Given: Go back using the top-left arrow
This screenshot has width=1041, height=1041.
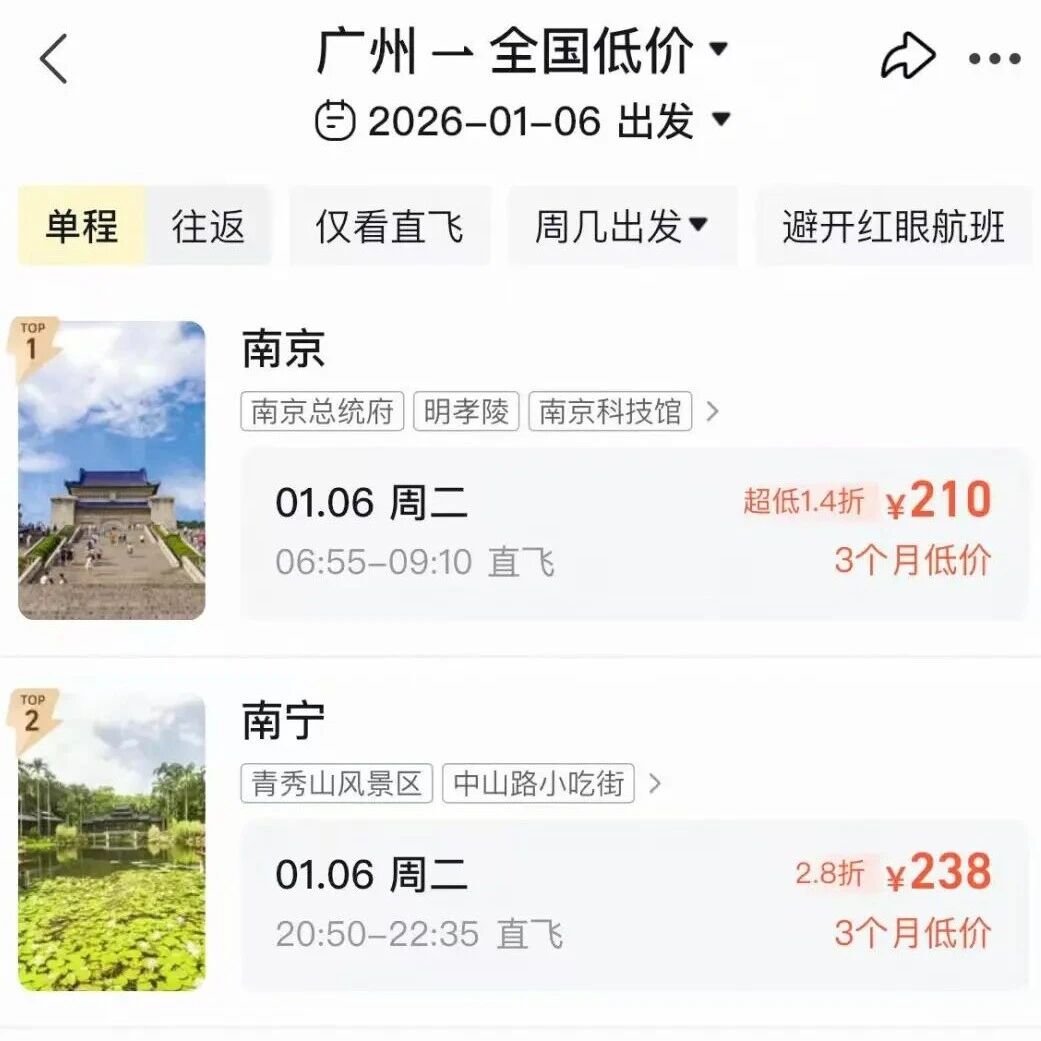Looking at the screenshot, I should coord(54,60).
